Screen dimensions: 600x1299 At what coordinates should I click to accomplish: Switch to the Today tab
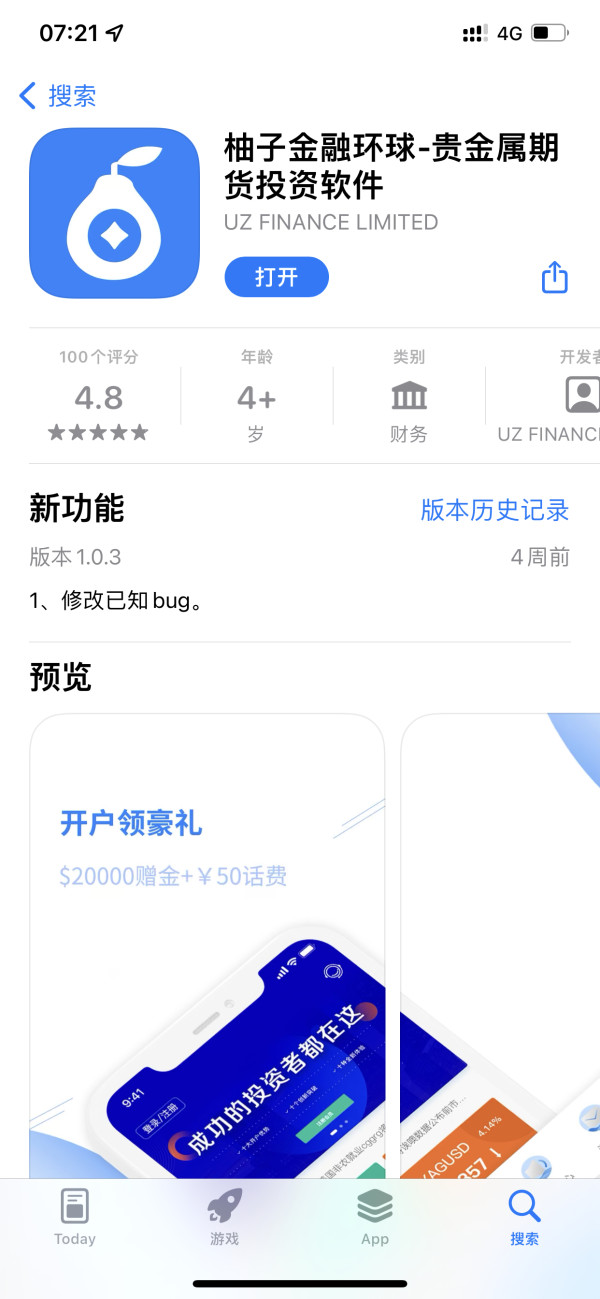tap(75, 1218)
